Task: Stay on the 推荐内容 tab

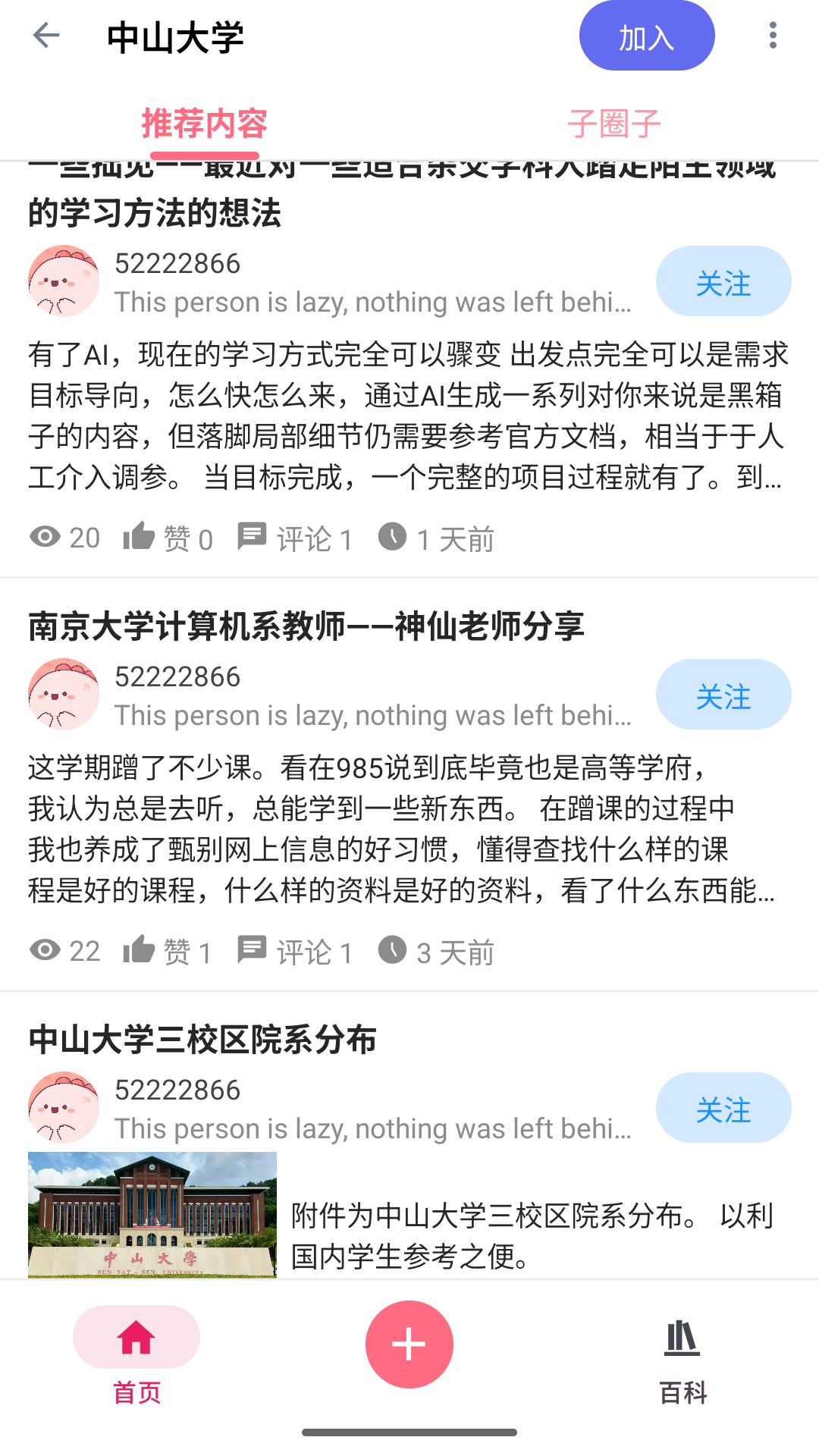Action: tap(205, 123)
